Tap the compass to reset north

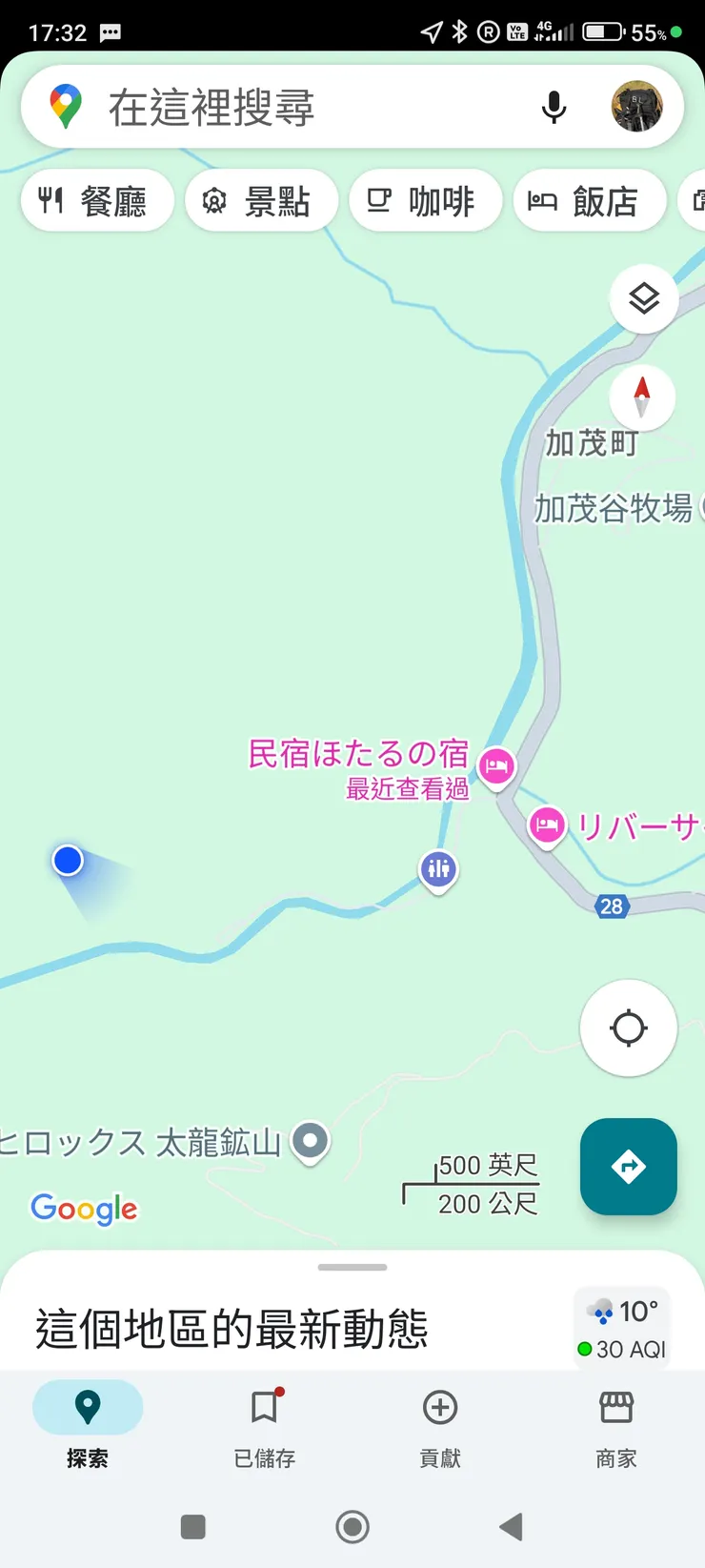coord(642,397)
